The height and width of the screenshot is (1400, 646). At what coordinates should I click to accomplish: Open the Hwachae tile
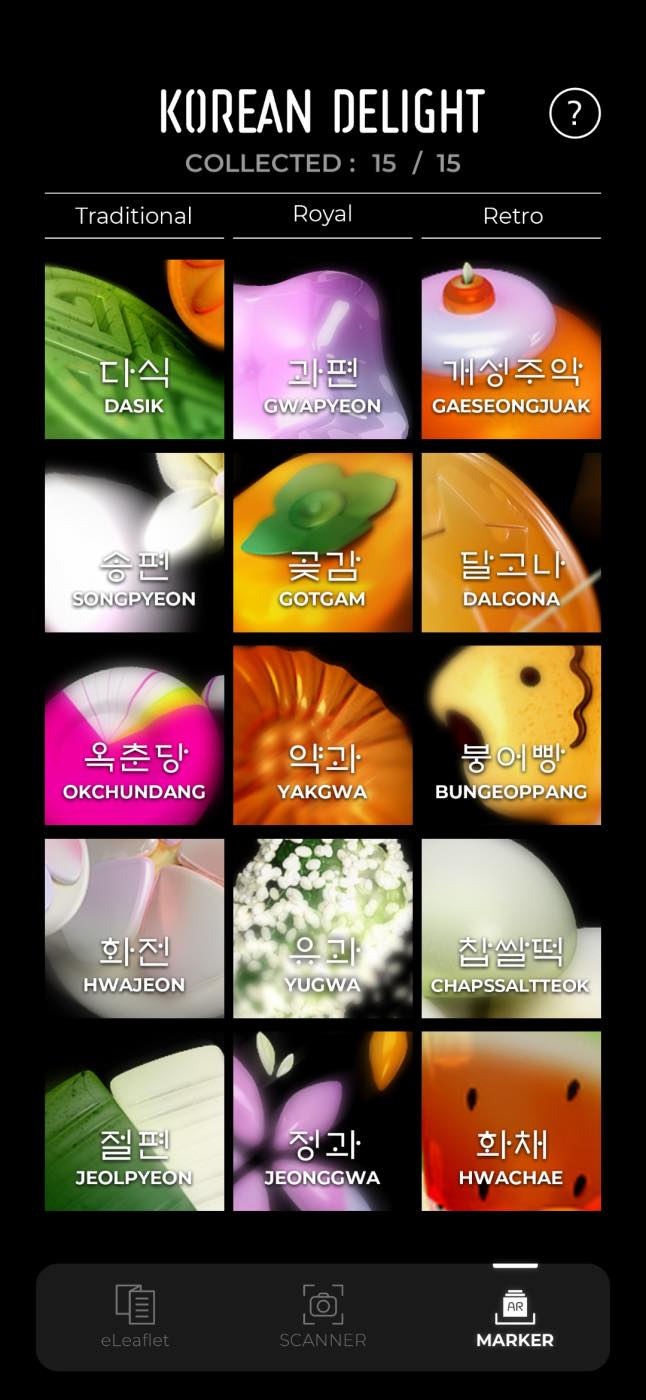pos(511,1121)
